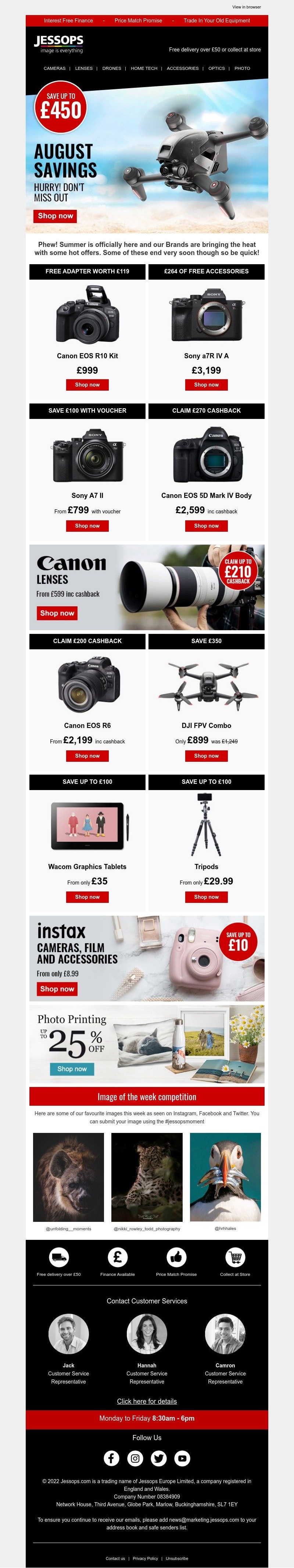Viewport: 294px width, 1568px height.
Task: Shop now for Tripods
Action: tap(206, 897)
